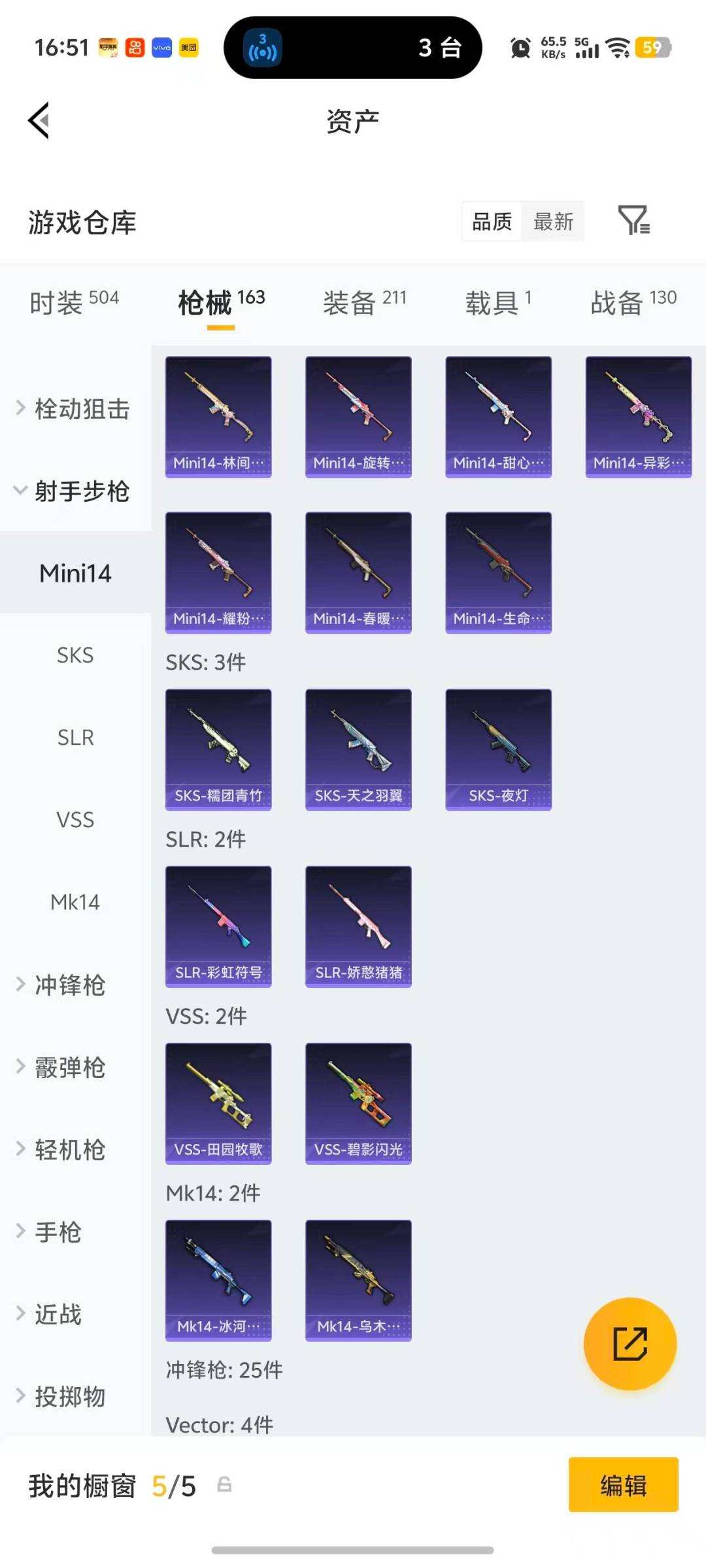This screenshot has height=1568, width=706.
Task: Switch sorting to 最新
Action: 553,222
